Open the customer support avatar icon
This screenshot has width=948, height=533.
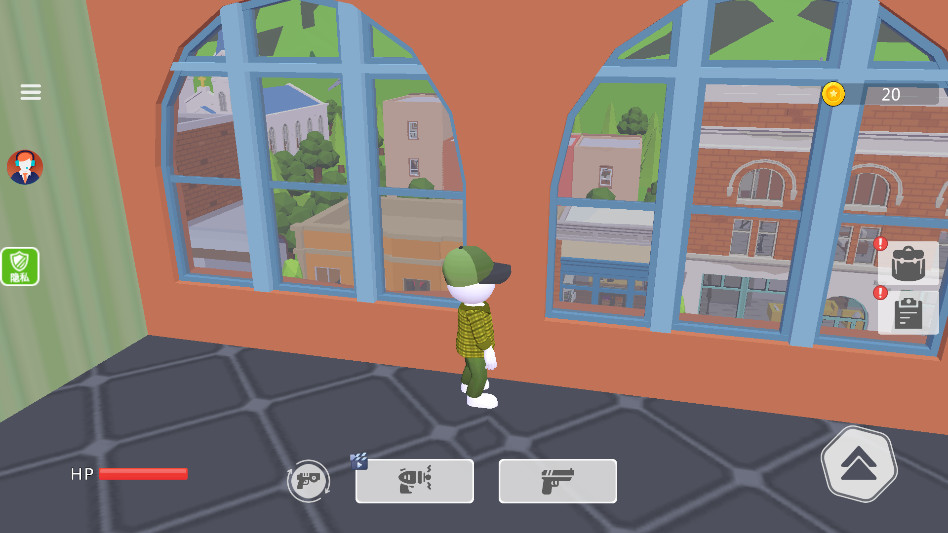25,167
